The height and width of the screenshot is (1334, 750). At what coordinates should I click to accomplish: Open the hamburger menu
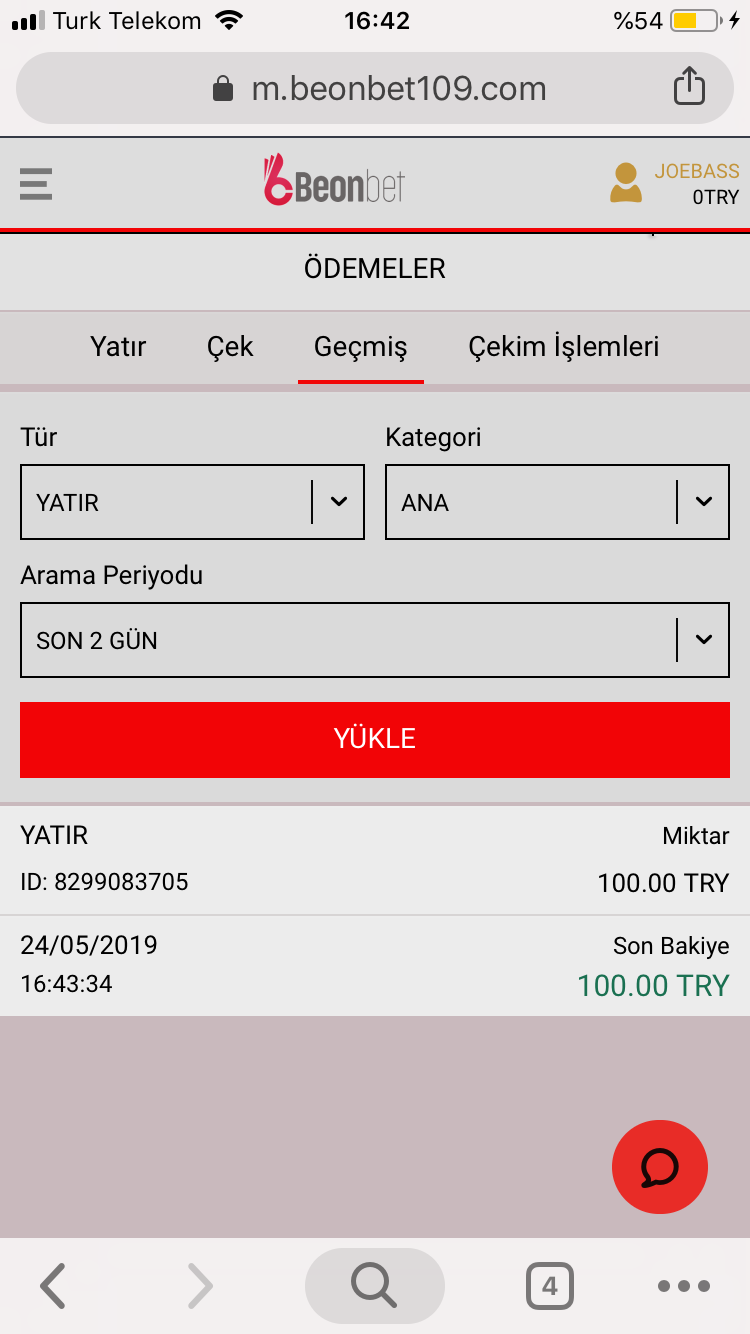pyautogui.click(x=36, y=184)
